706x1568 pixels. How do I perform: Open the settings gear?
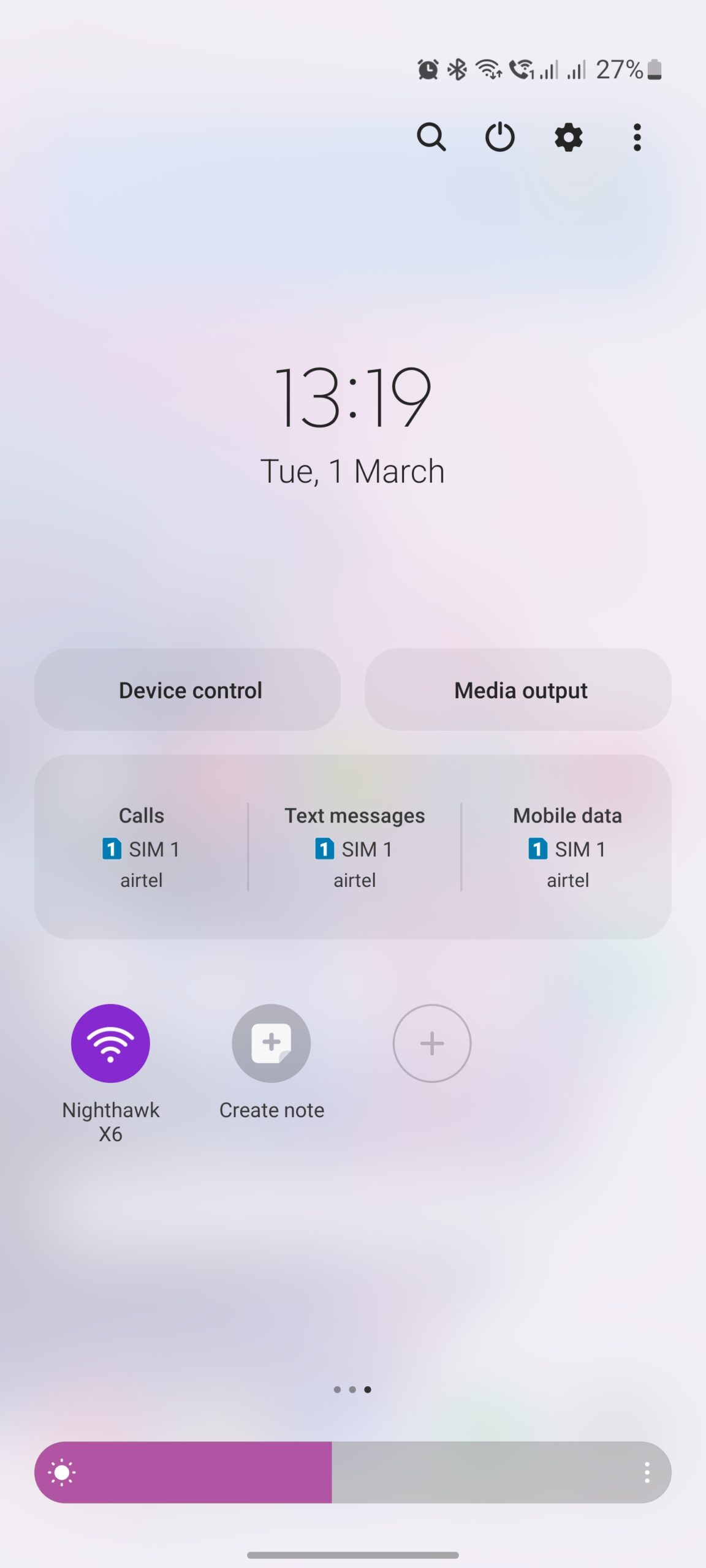[x=569, y=137]
